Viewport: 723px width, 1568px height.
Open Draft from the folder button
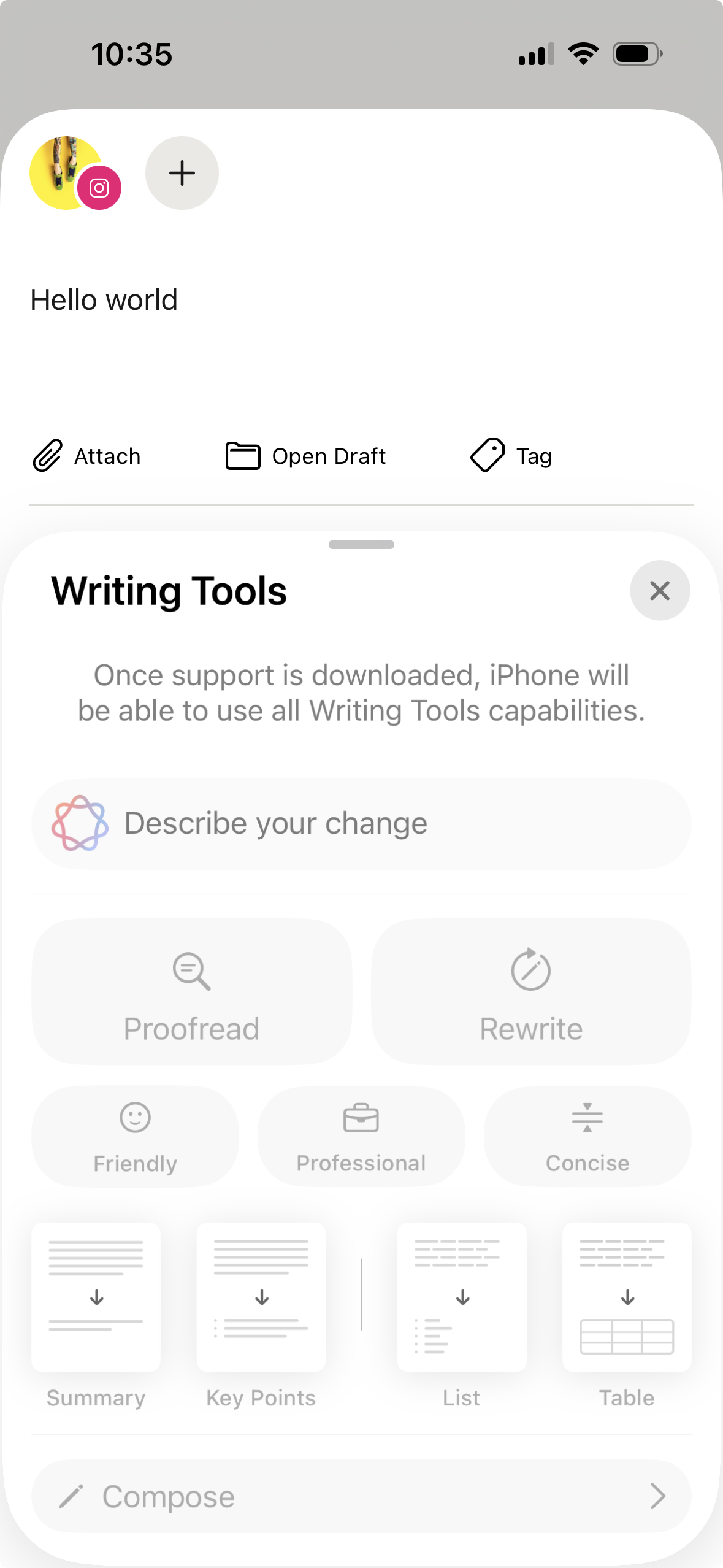click(x=305, y=456)
